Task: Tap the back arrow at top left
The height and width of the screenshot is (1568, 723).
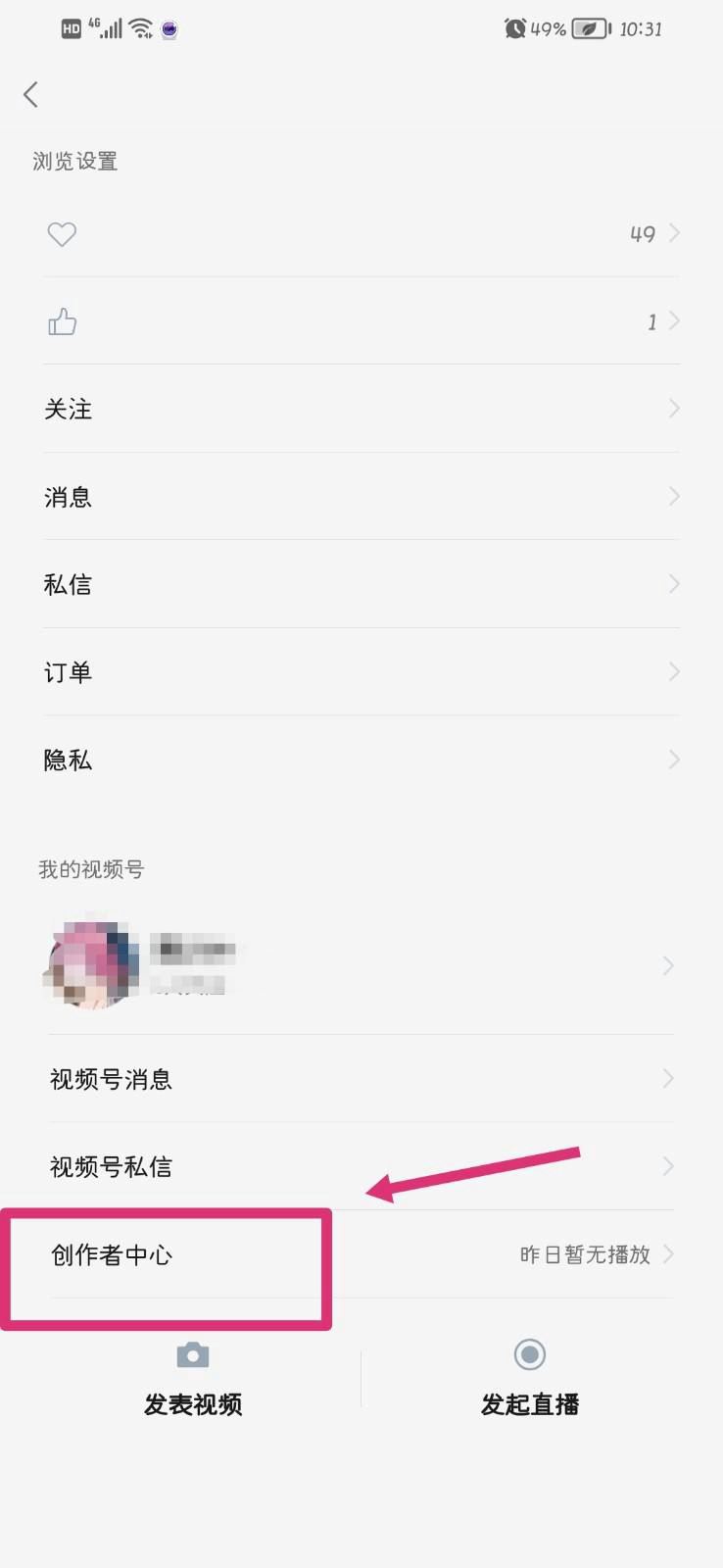Action: [x=30, y=94]
